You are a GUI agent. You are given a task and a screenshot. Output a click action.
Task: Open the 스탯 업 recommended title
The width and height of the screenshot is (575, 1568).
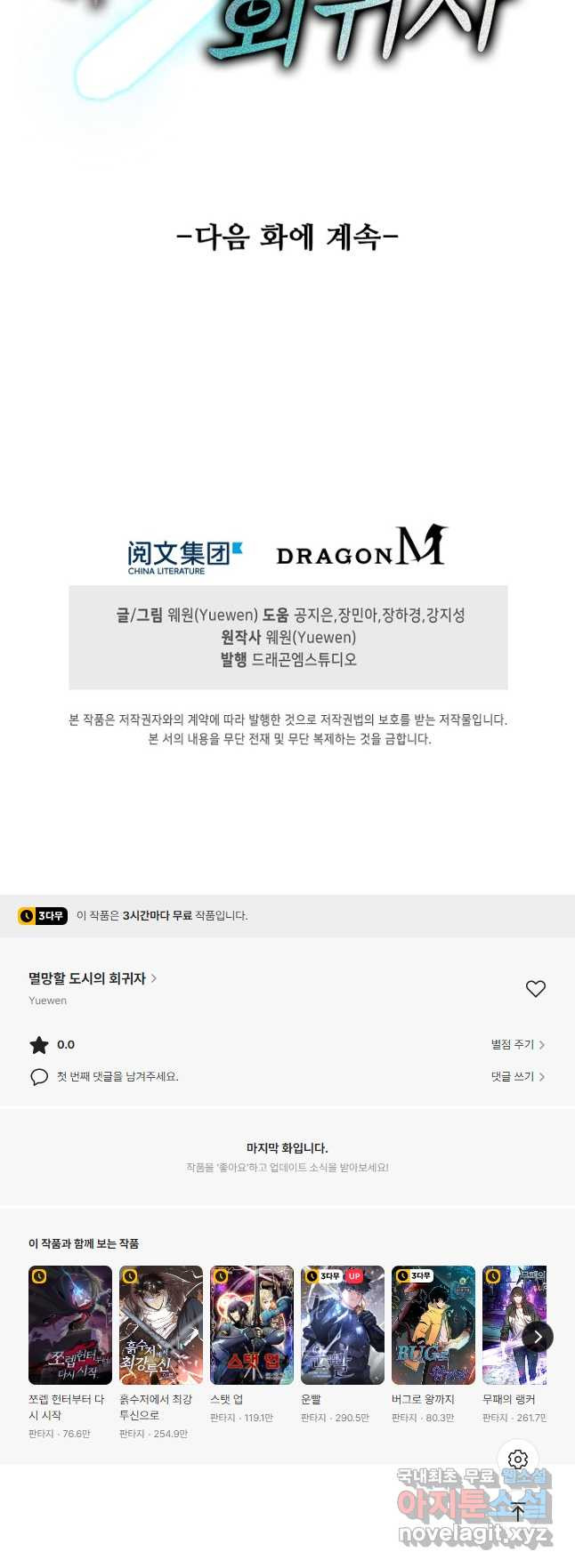[252, 1325]
